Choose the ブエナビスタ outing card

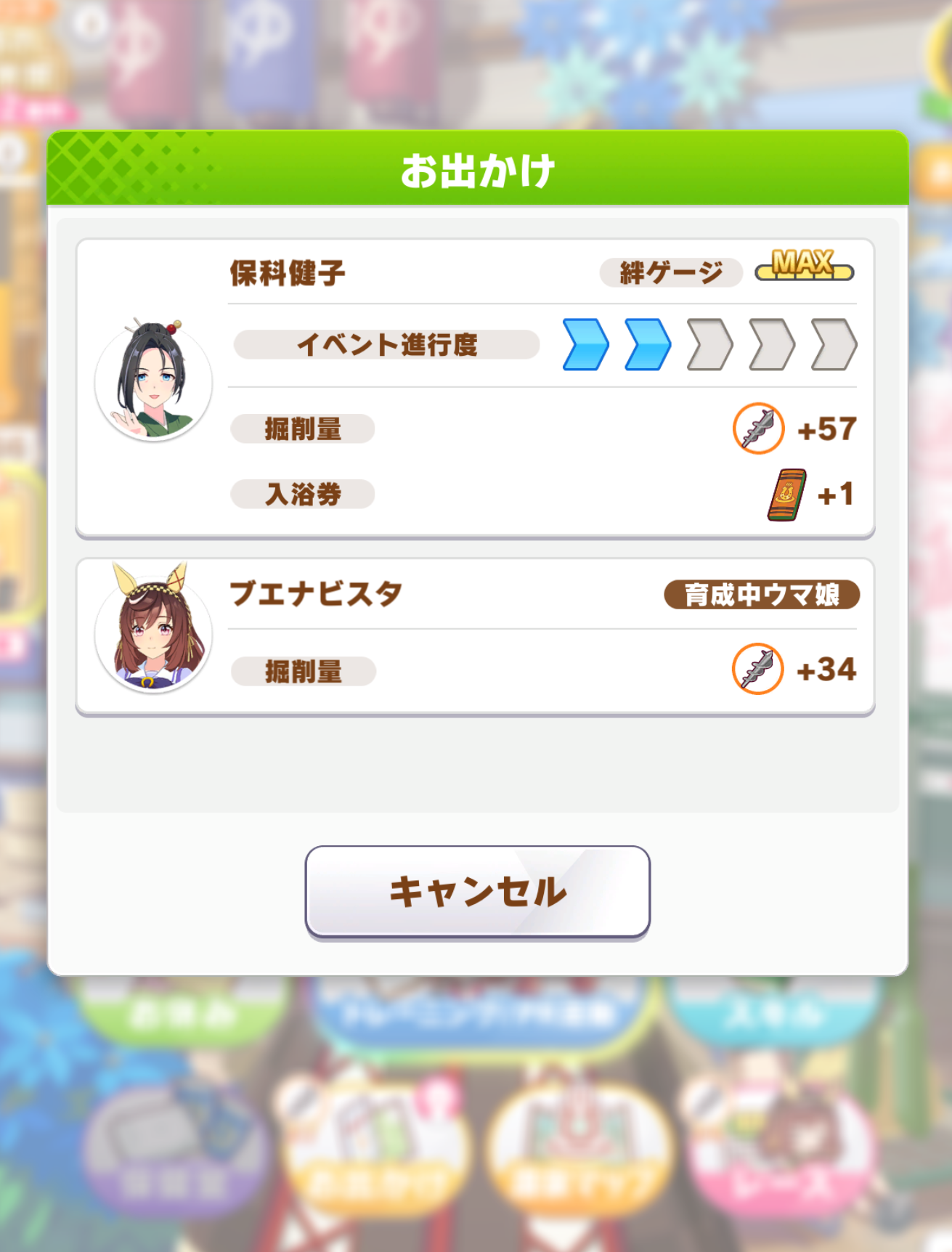coord(475,637)
